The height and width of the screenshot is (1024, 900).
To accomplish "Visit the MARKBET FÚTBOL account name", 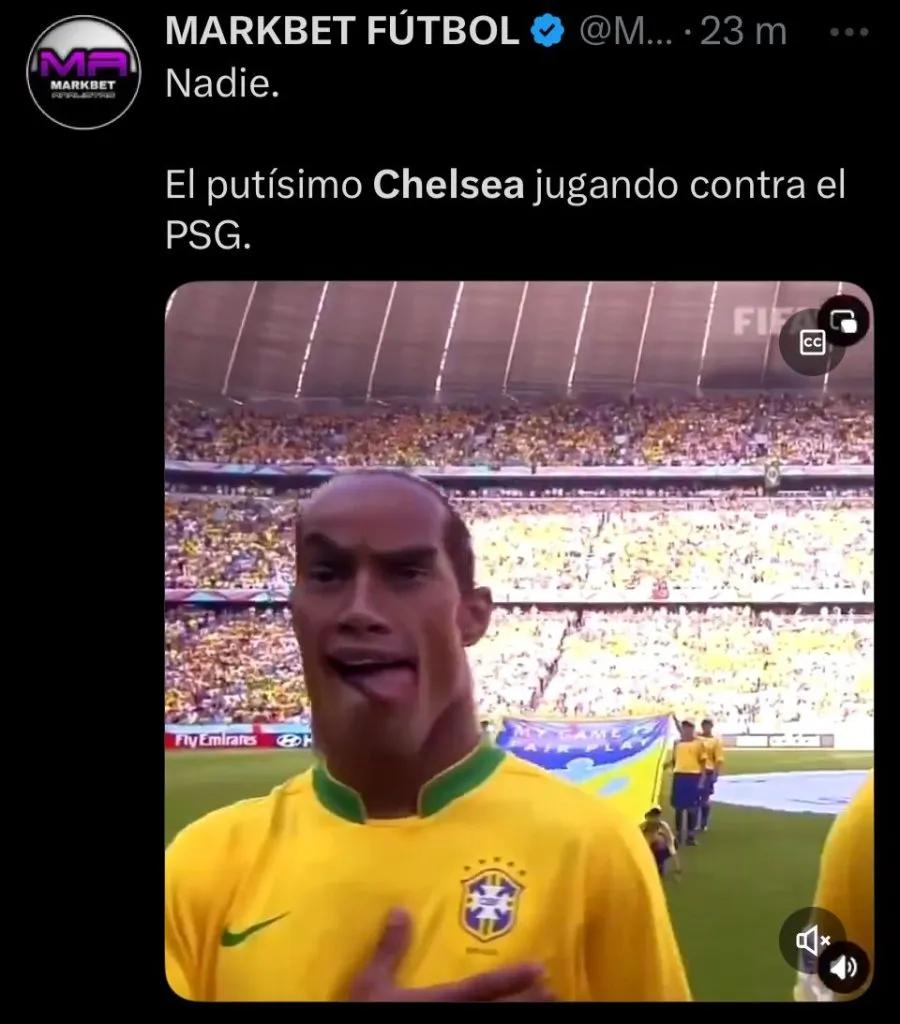I will coord(341,32).
